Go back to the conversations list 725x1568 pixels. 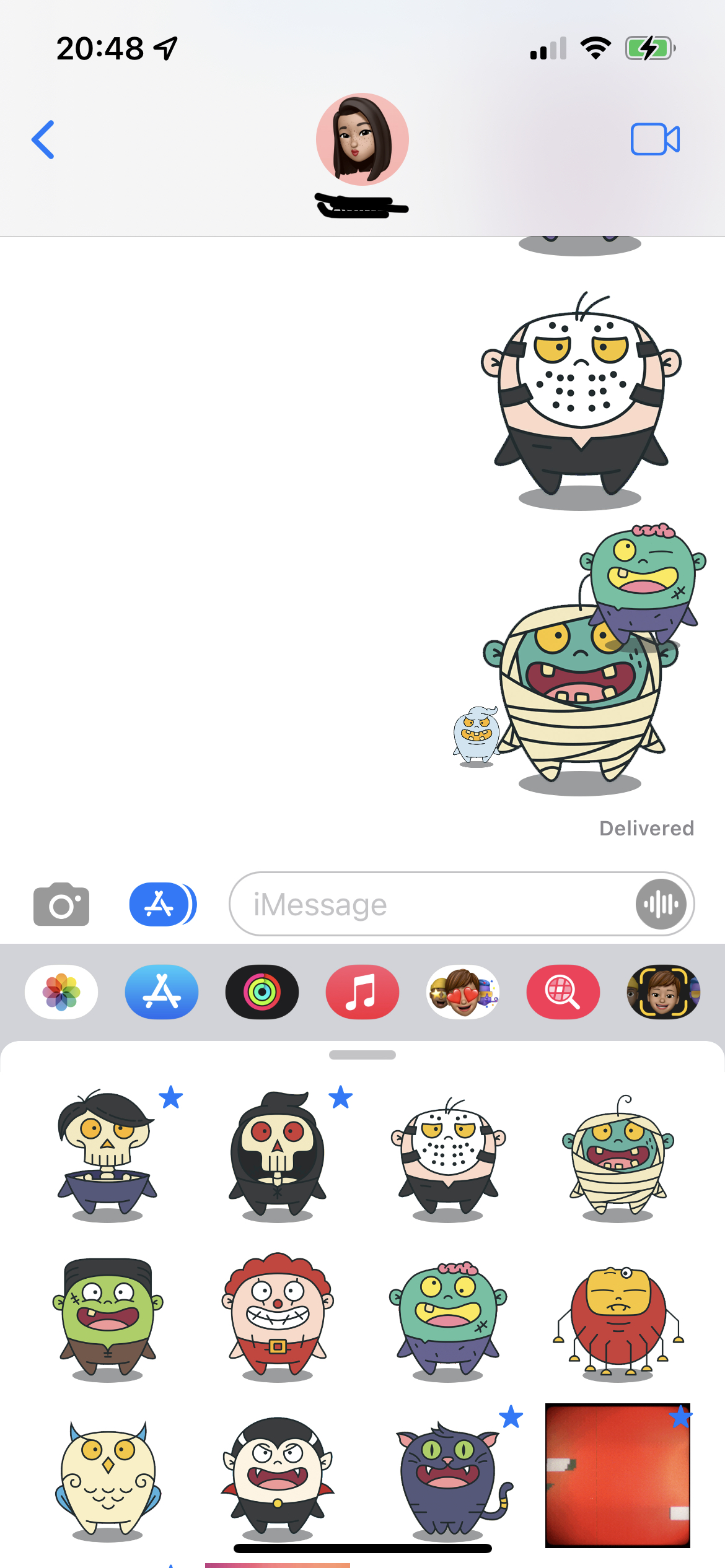tap(43, 139)
